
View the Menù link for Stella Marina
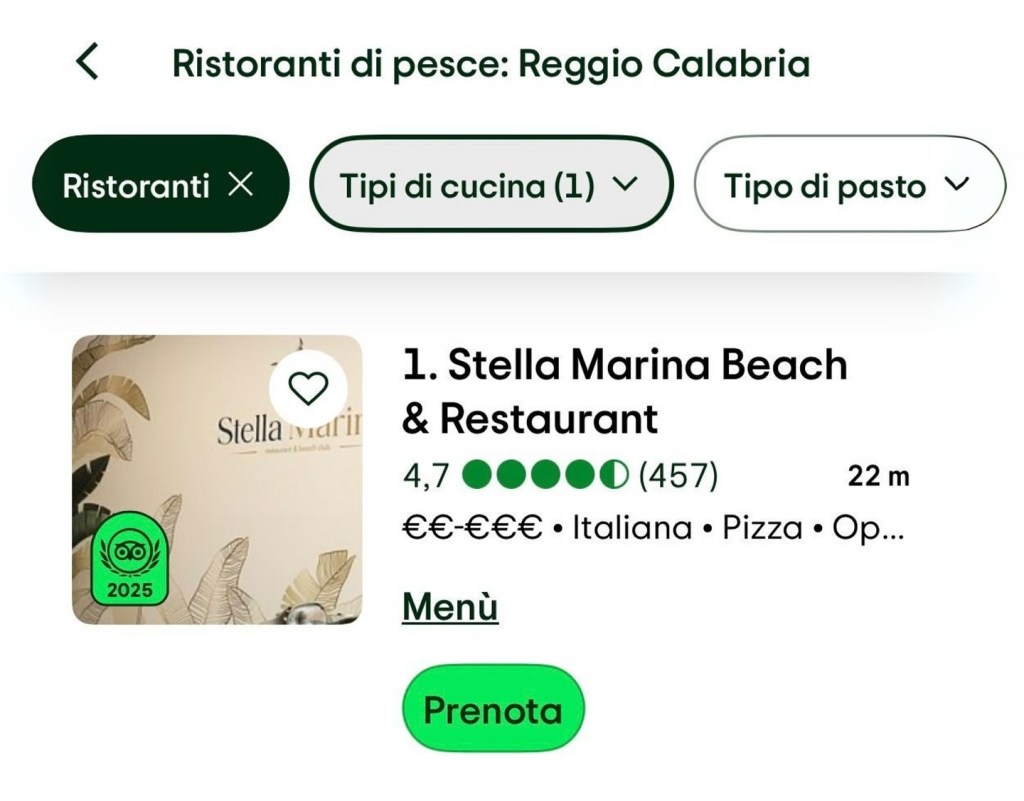(450, 607)
